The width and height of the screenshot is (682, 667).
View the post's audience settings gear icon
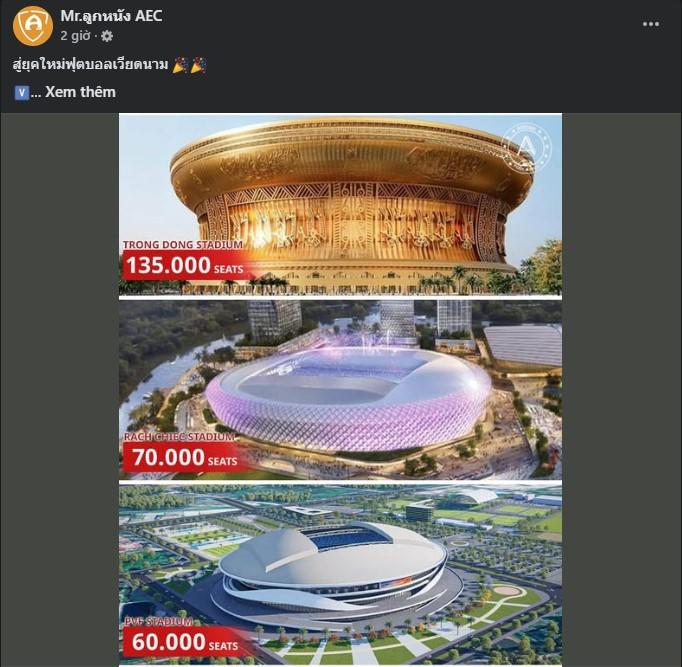[x=107, y=36]
